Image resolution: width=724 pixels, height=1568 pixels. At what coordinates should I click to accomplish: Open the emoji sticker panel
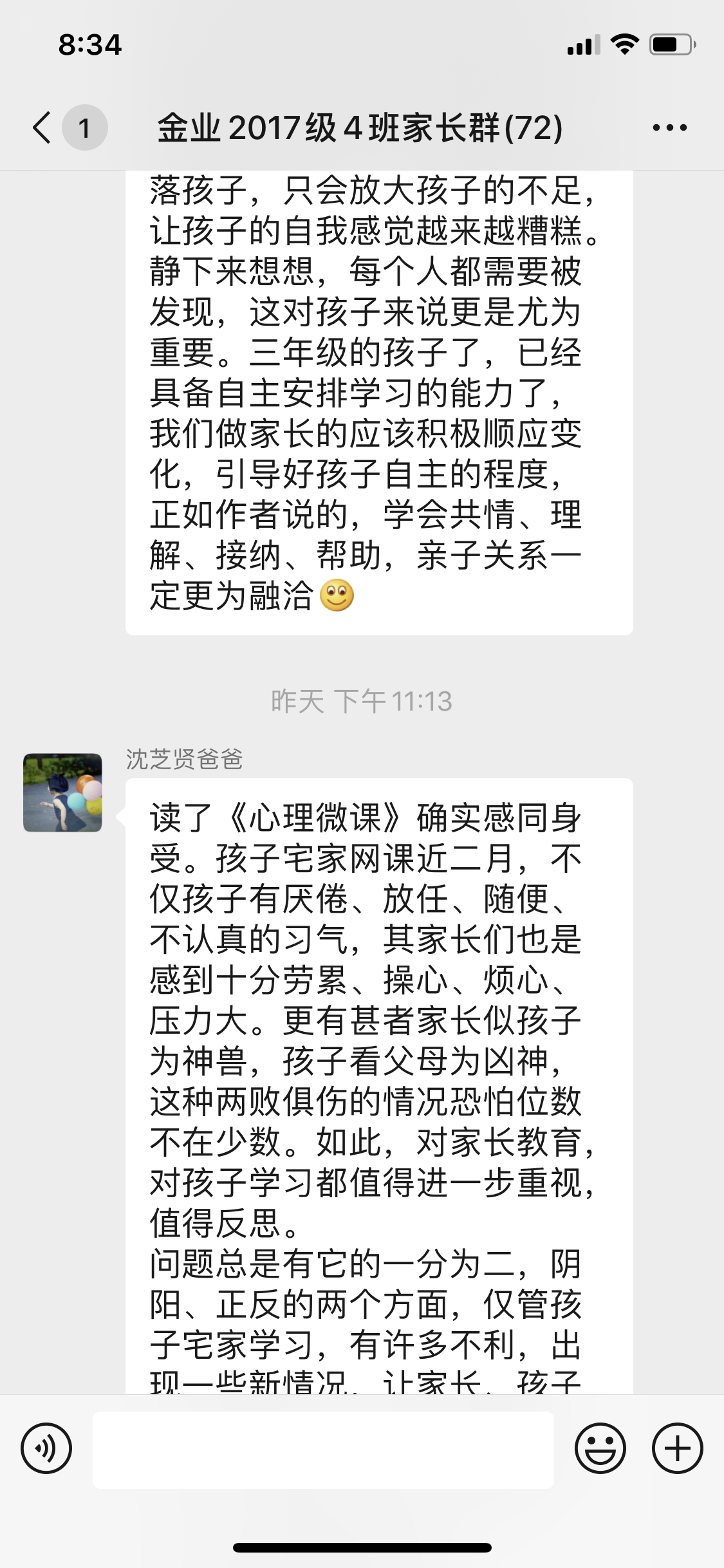click(600, 1448)
